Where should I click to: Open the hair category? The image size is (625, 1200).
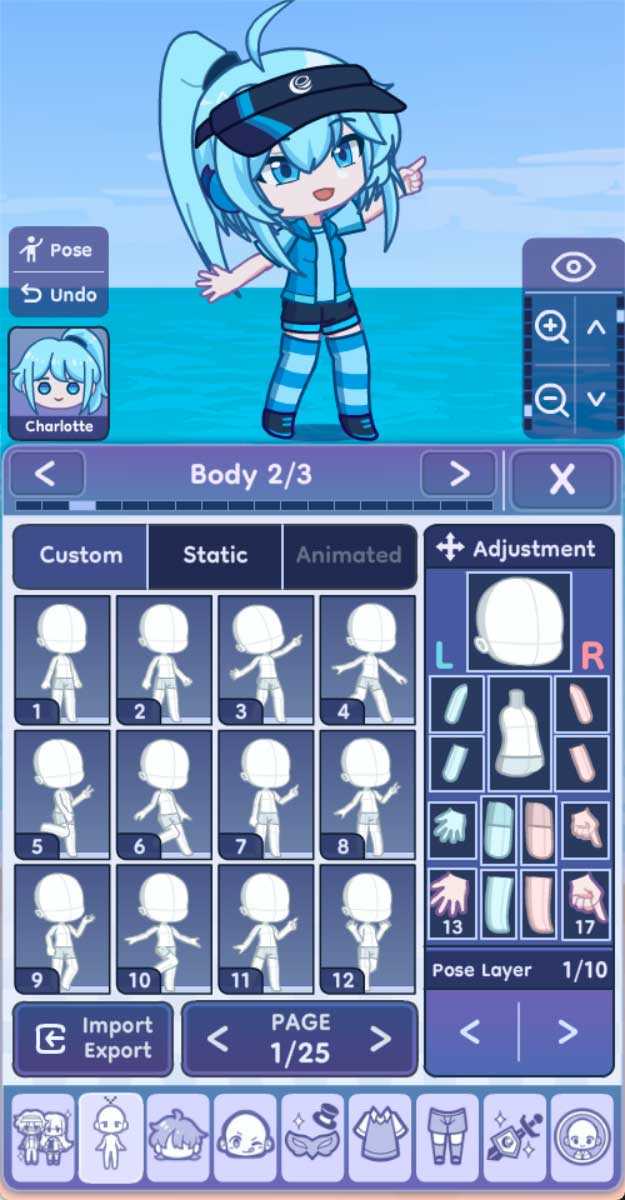coord(178,1138)
